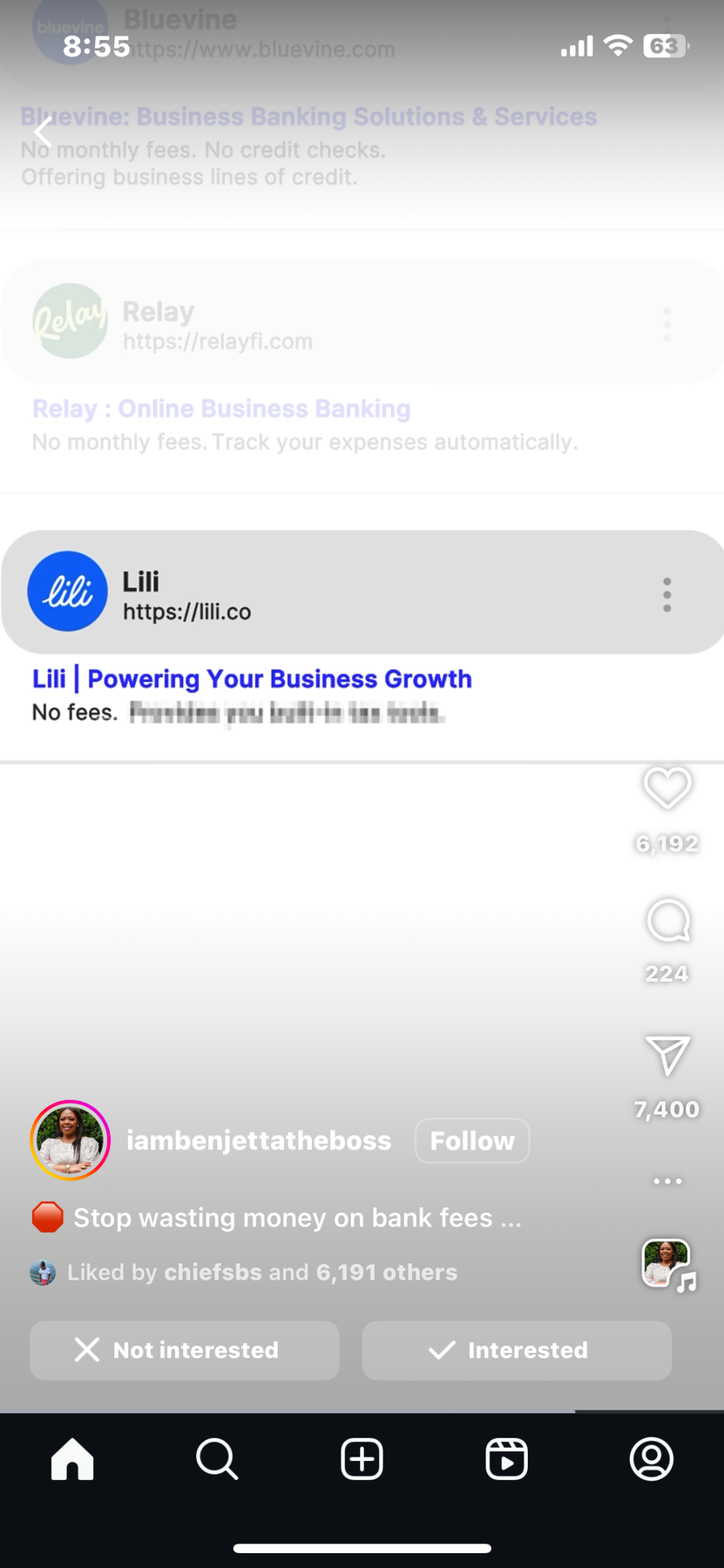Mark the ad as Interested
This screenshot has height=1568, width=724.
coord(516,1350)
